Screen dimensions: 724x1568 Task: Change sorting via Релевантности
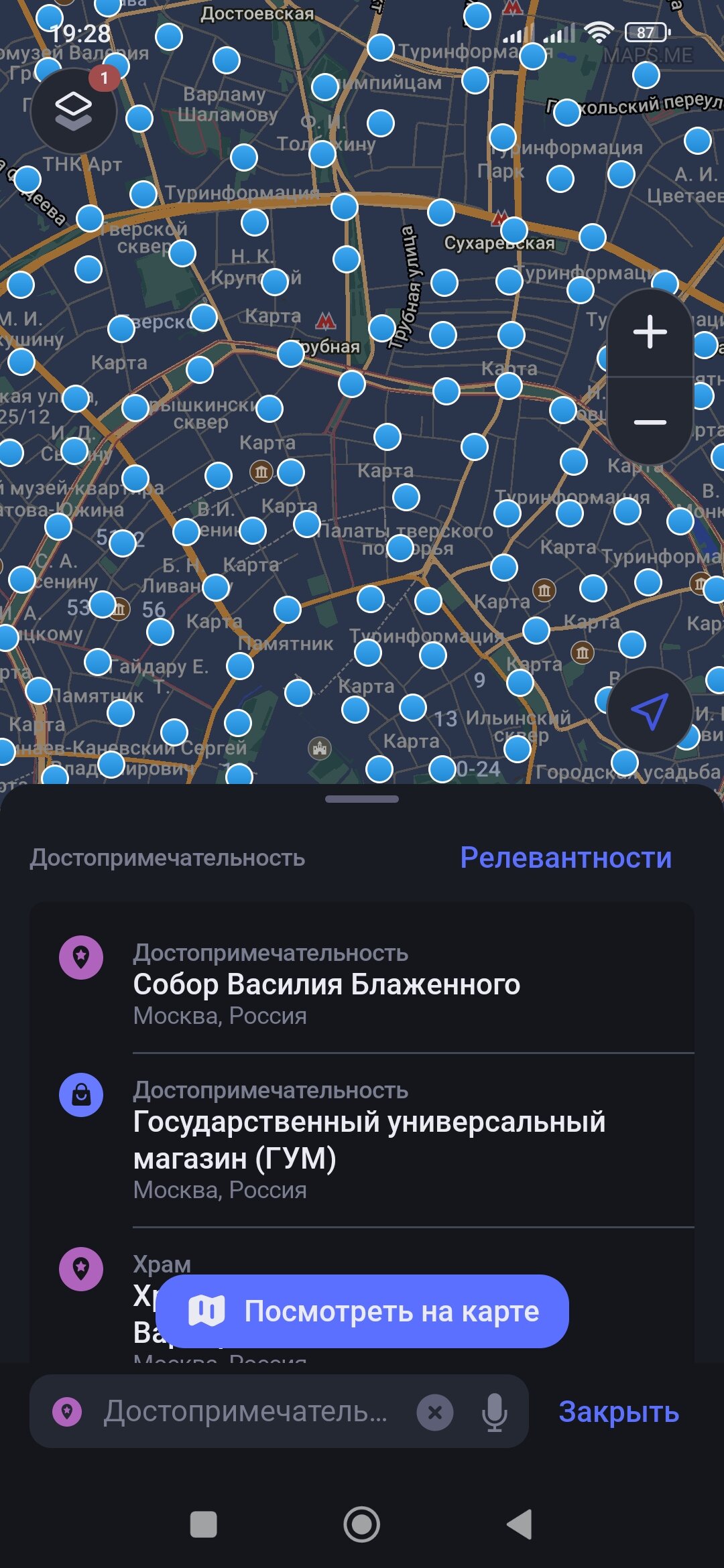click(565, 858)
